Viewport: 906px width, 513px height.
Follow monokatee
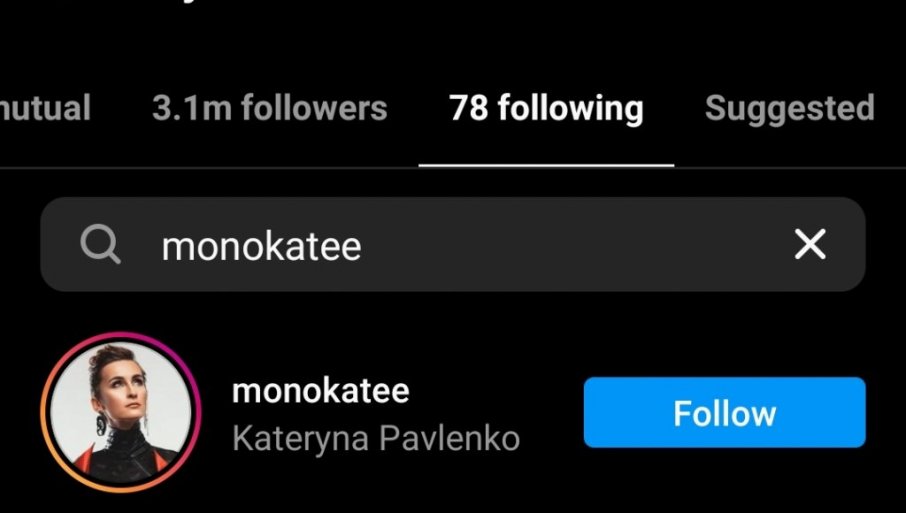click(x=724, y=413)
